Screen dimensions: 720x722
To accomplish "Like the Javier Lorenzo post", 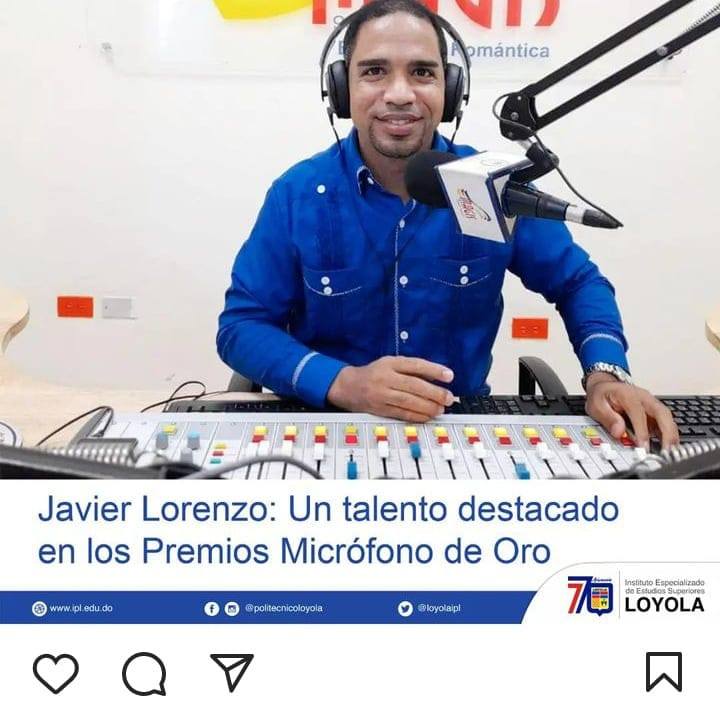I will tap(55, 673).
